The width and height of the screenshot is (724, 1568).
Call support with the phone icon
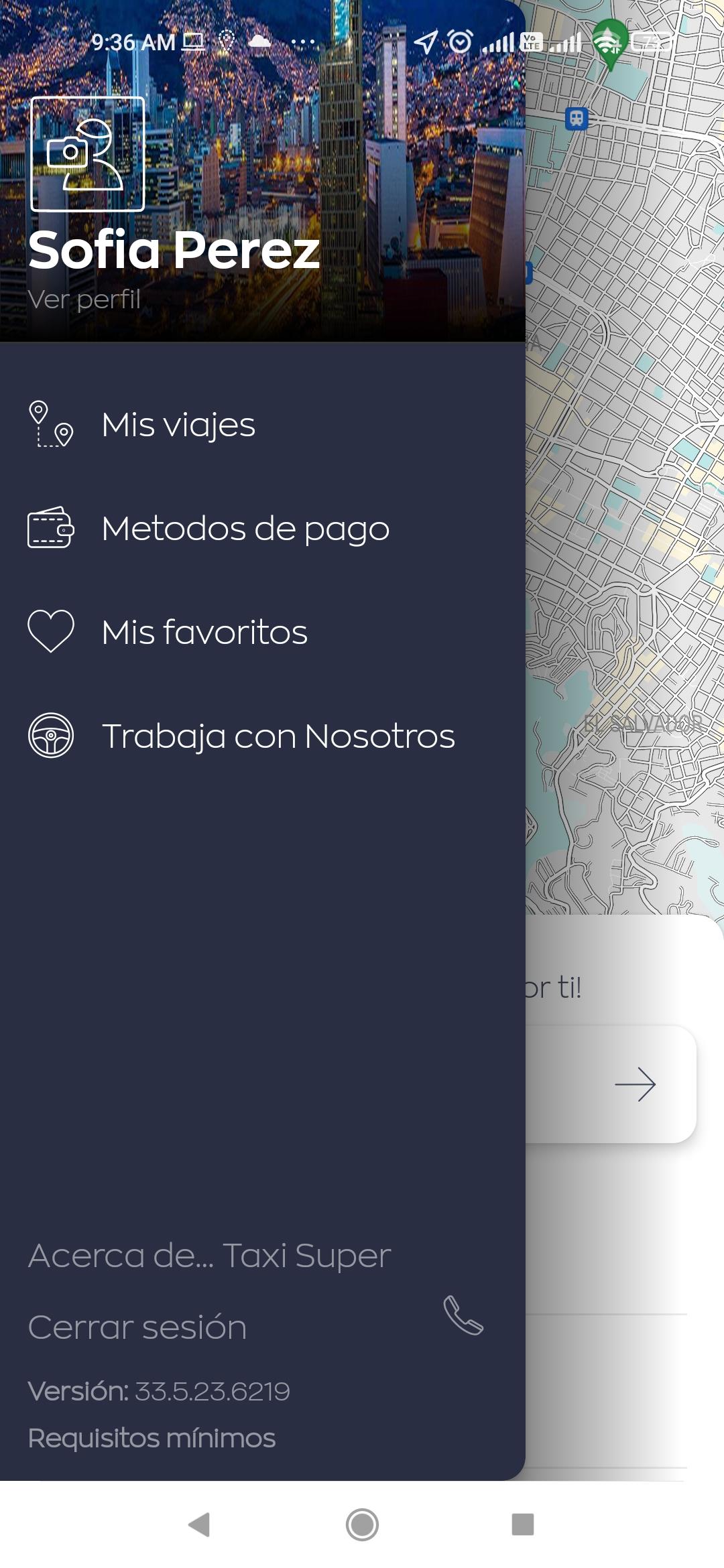coord(463,1315)
